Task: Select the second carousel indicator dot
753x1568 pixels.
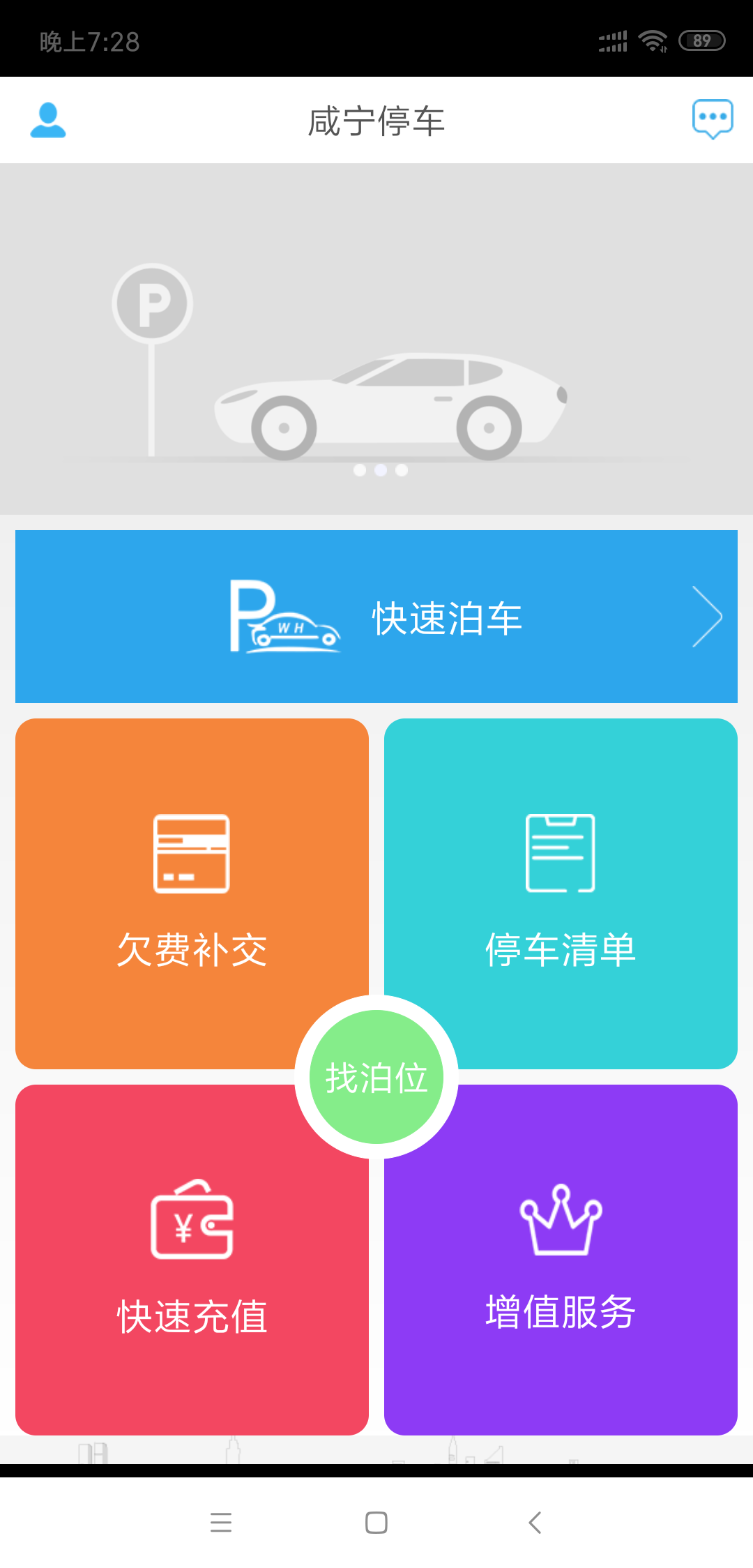Action: coord(381,470)
